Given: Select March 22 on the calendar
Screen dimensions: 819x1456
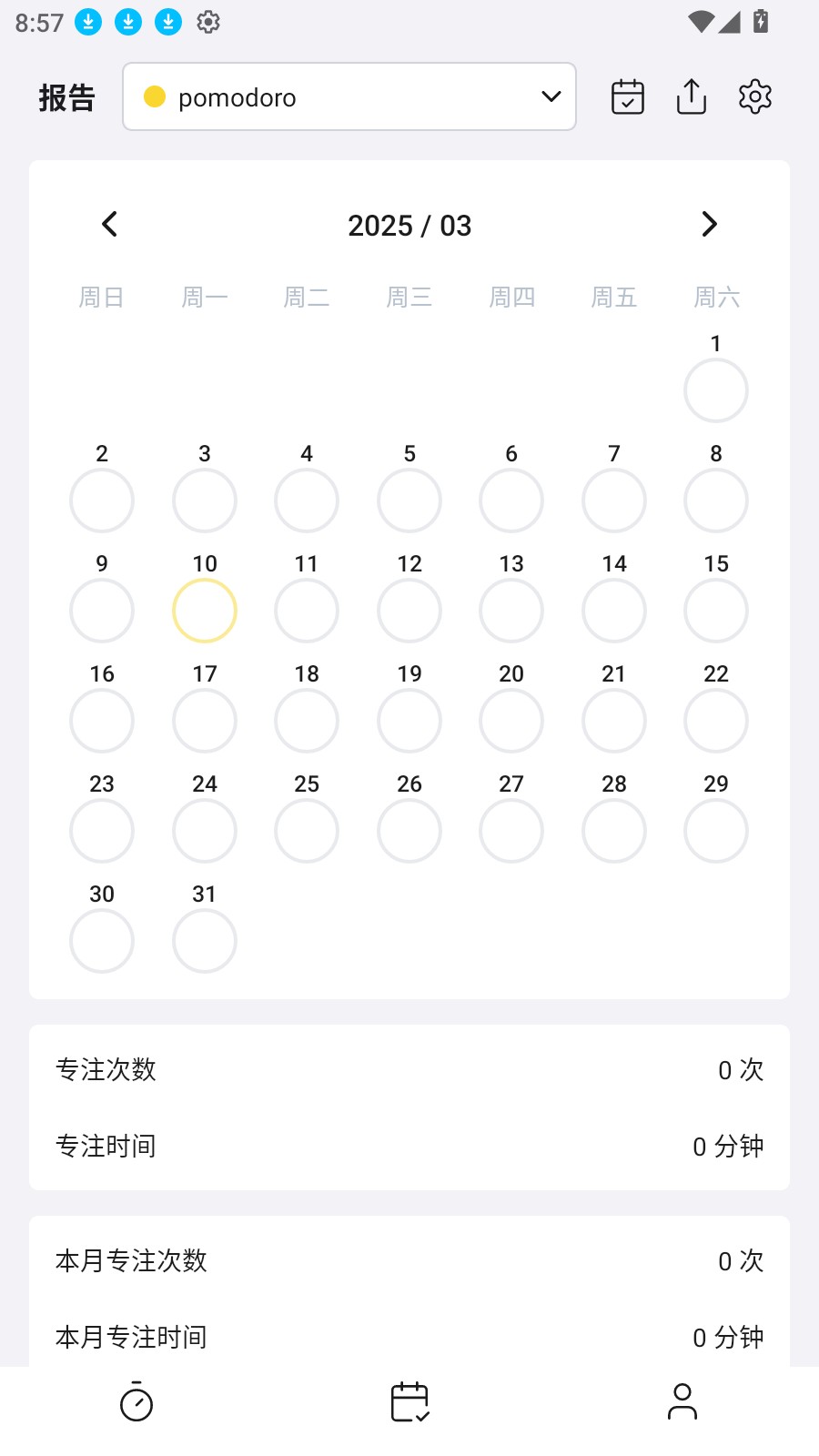Looking at the screenshot, I should [x=716, y=720].
